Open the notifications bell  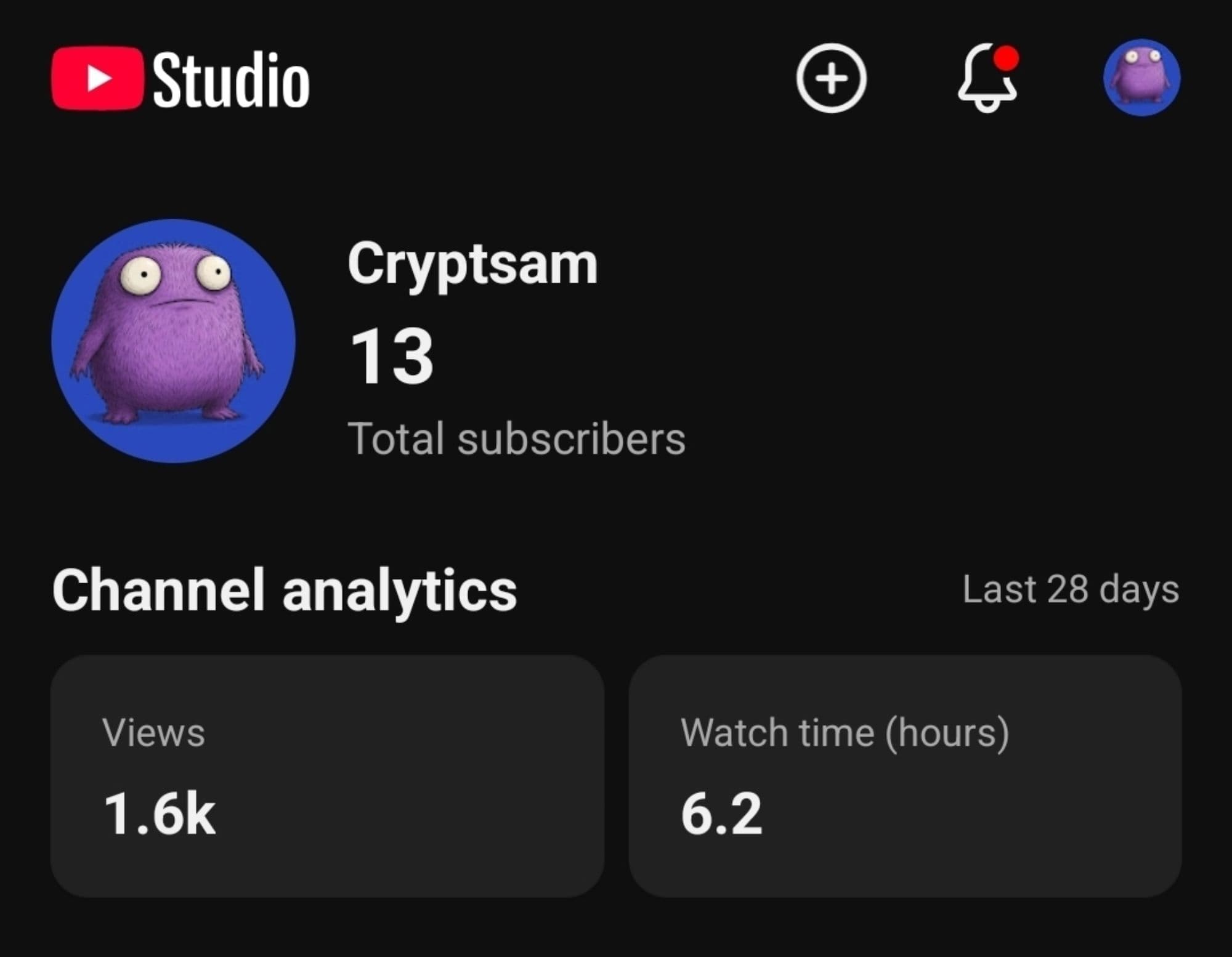point(987,79)
